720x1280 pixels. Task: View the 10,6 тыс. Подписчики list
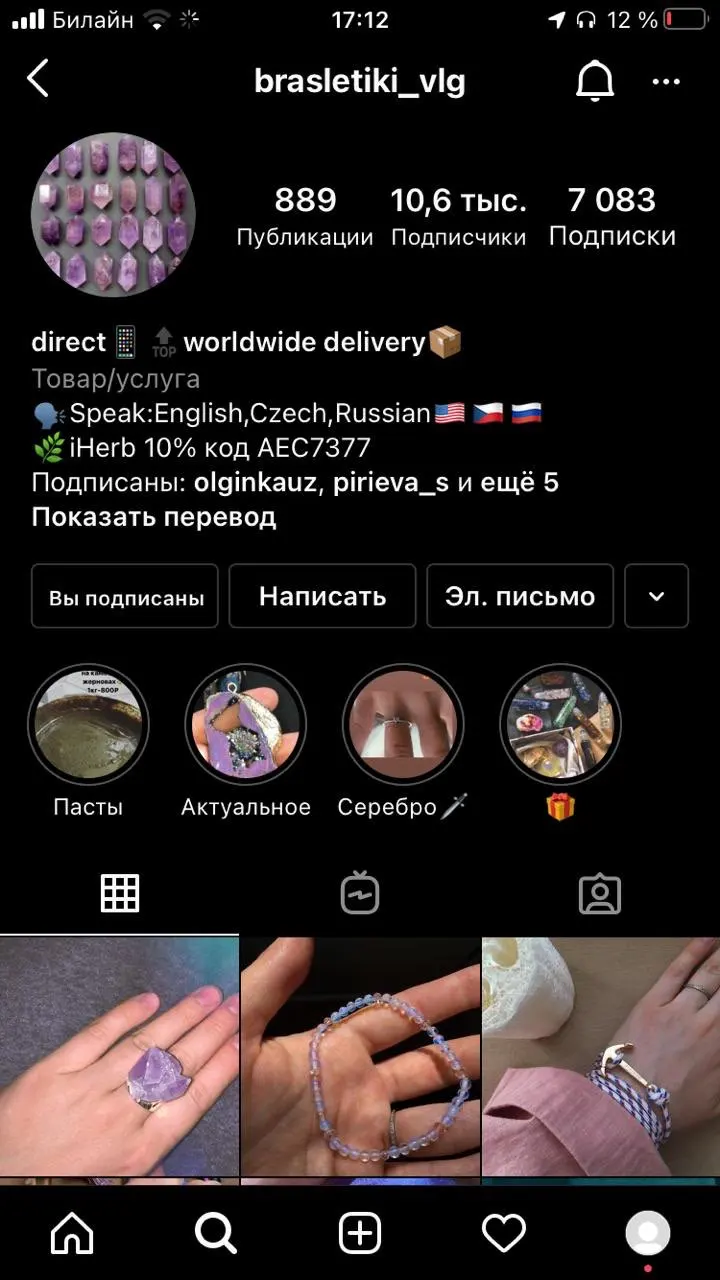(x=458, y=216)
